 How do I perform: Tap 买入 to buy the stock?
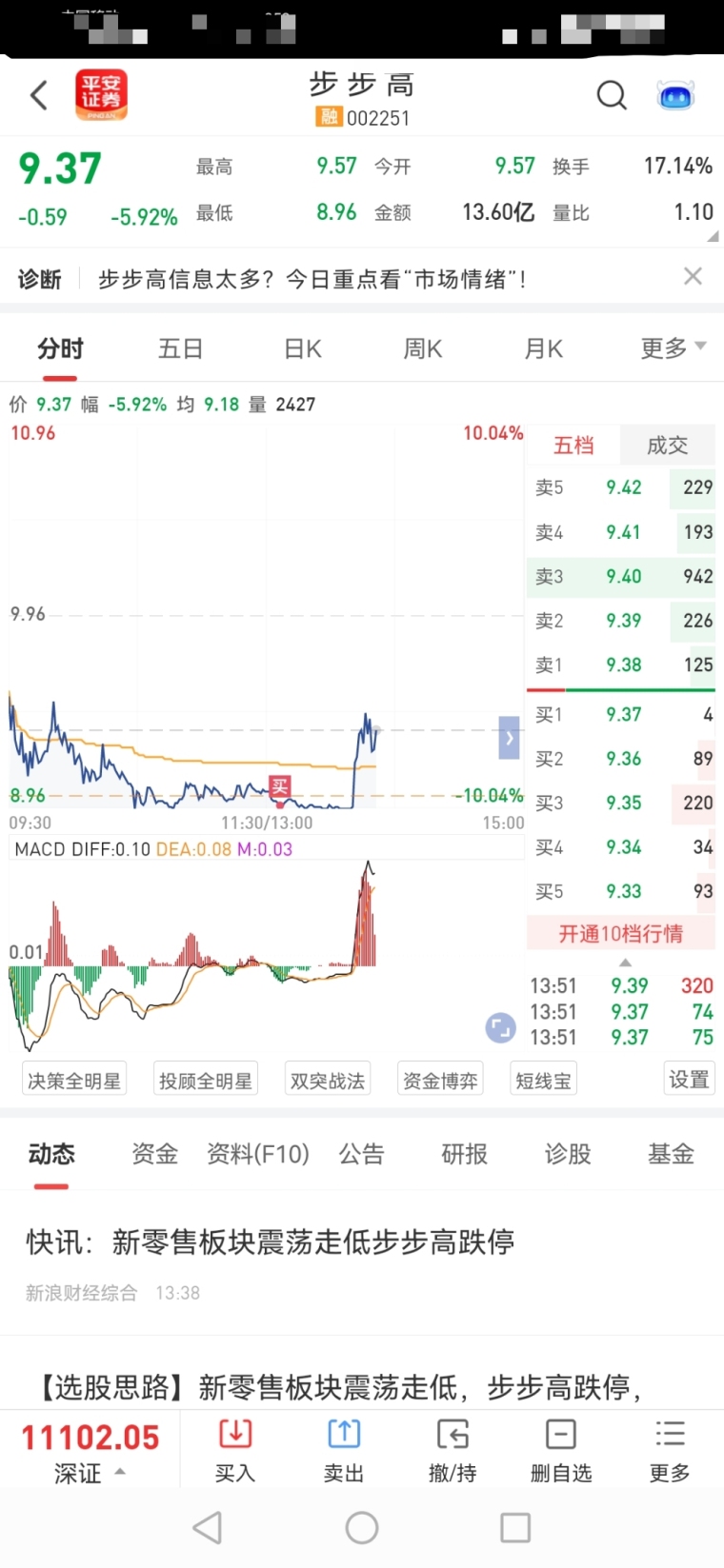[235, 1450]
